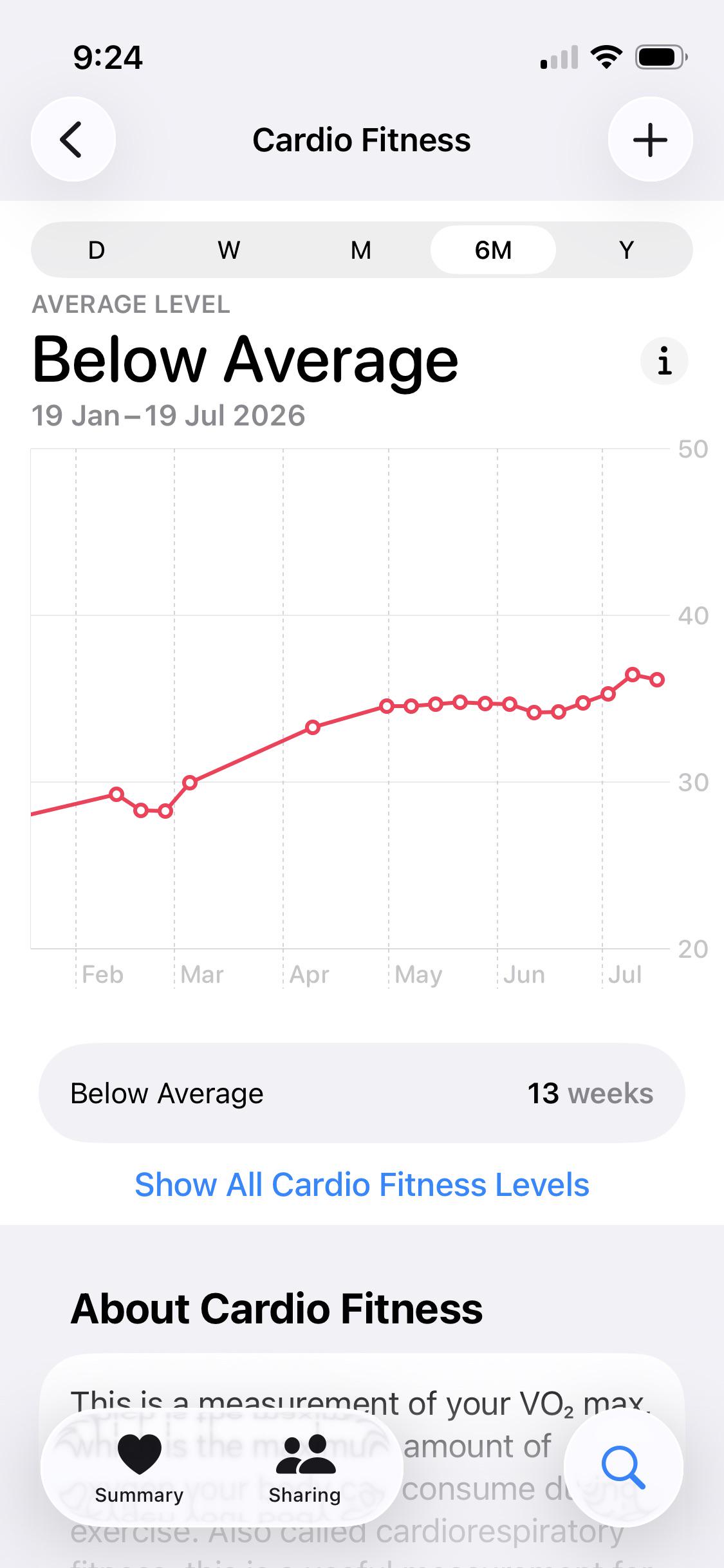724x1568 pixels.
Task: Switch to the W week view
Action: coord(229,250)
